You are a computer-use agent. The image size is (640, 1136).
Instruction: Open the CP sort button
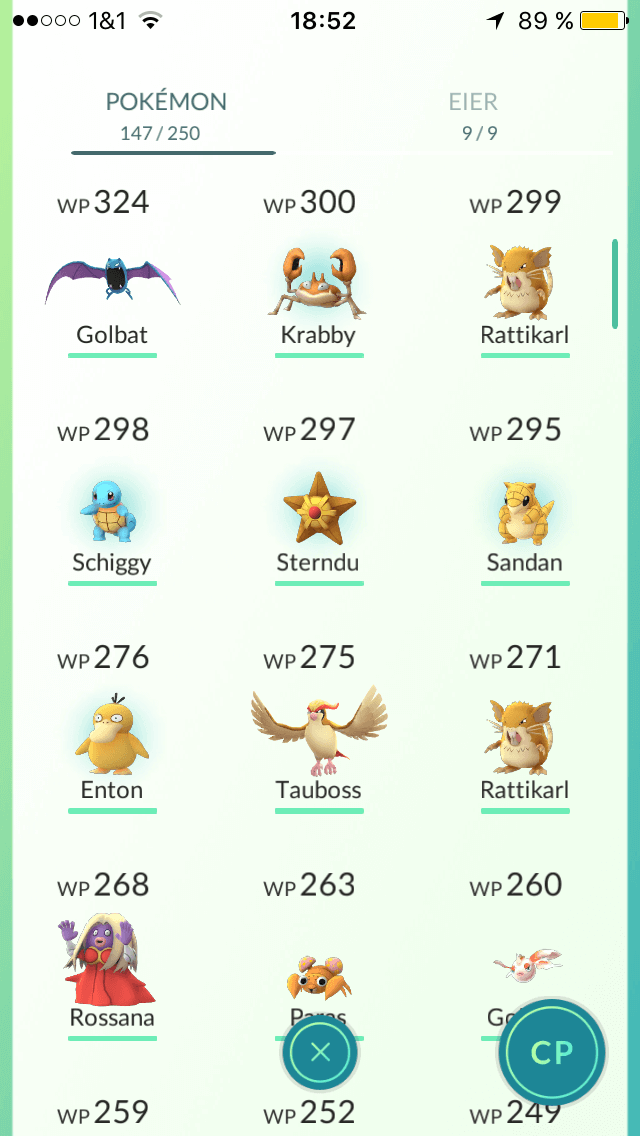pos(552,1051)
